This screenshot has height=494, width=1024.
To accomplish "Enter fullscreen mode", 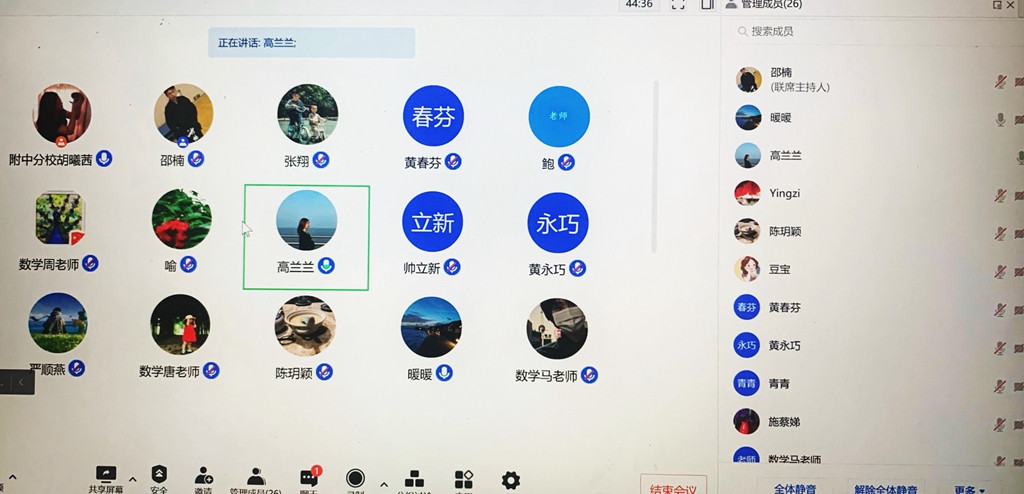I will 678,5.
